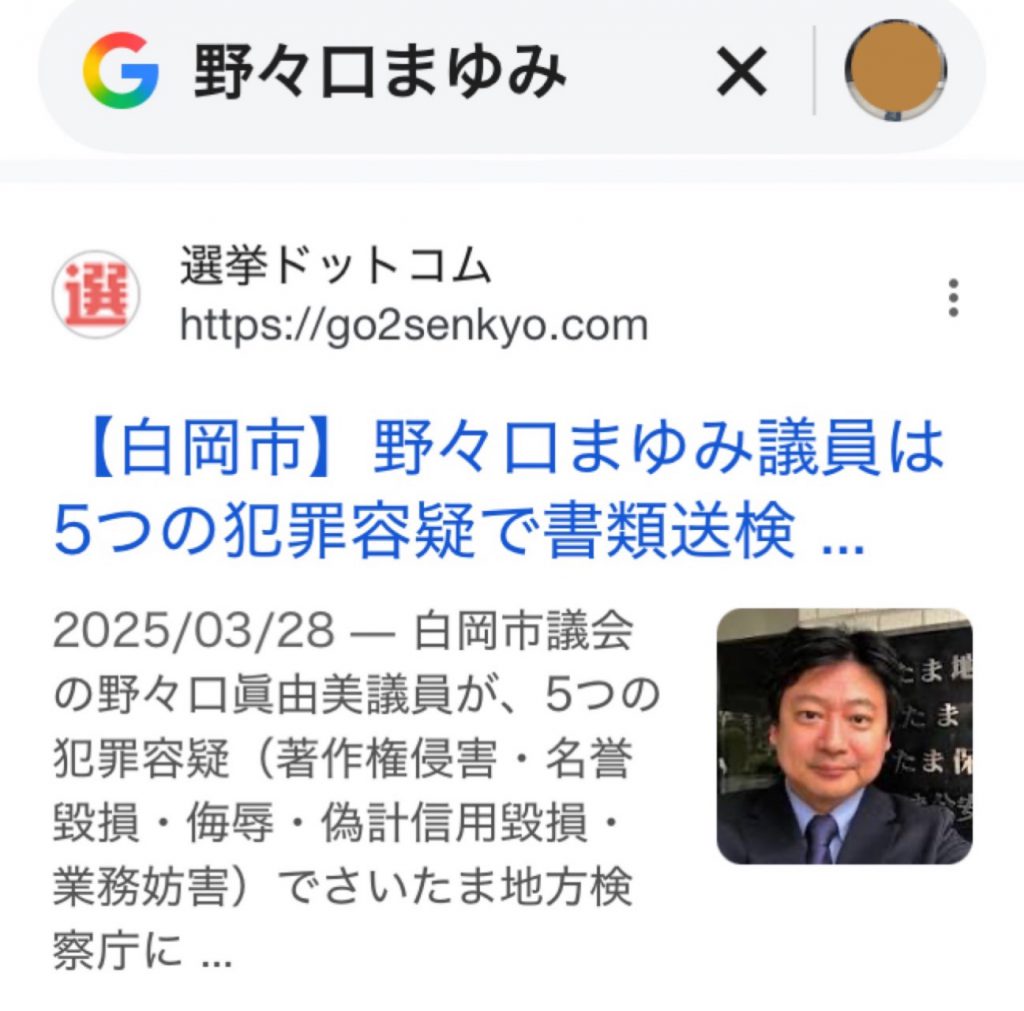Open the Google account avatar

pyautogui.click(x=895, y=70)
